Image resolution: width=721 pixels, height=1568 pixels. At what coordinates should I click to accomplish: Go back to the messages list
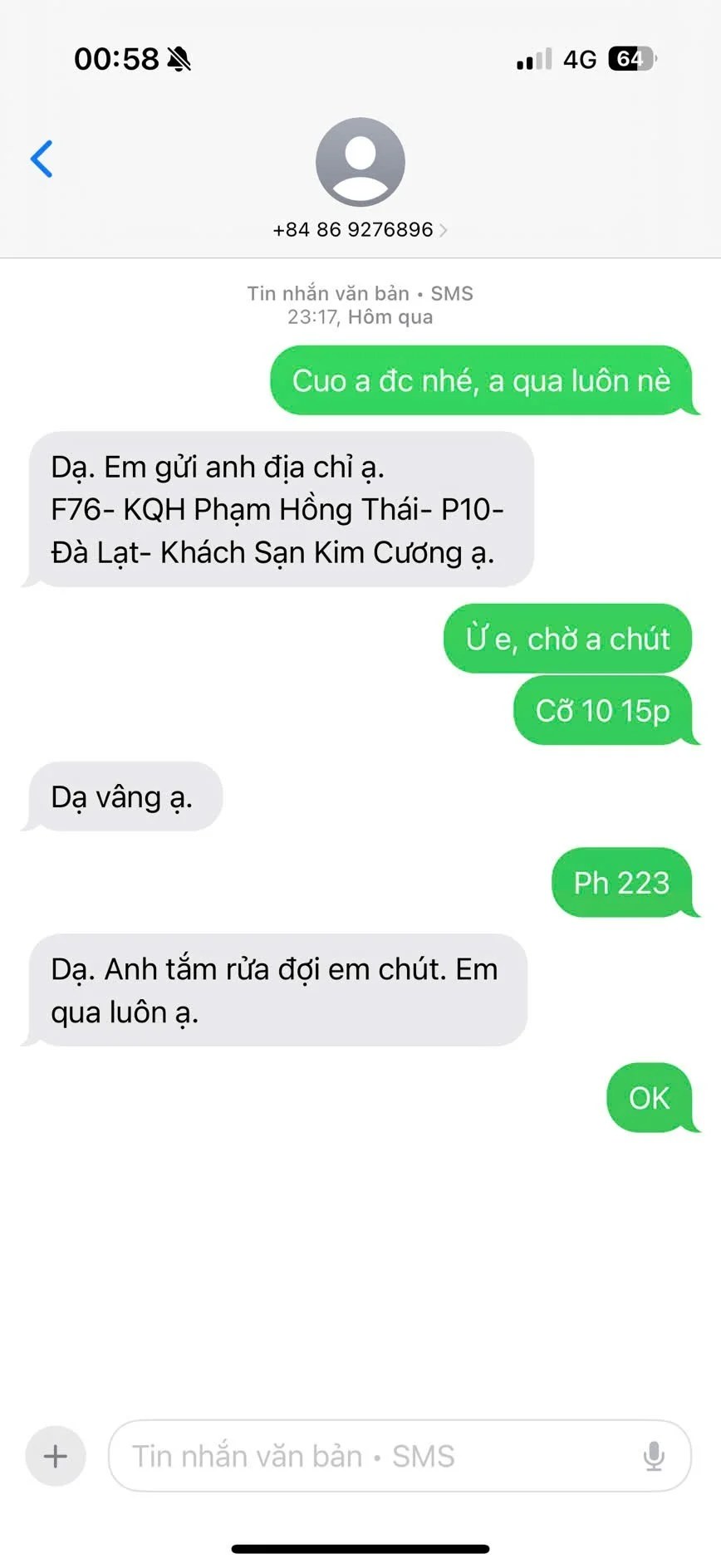(x=42, y=159)
